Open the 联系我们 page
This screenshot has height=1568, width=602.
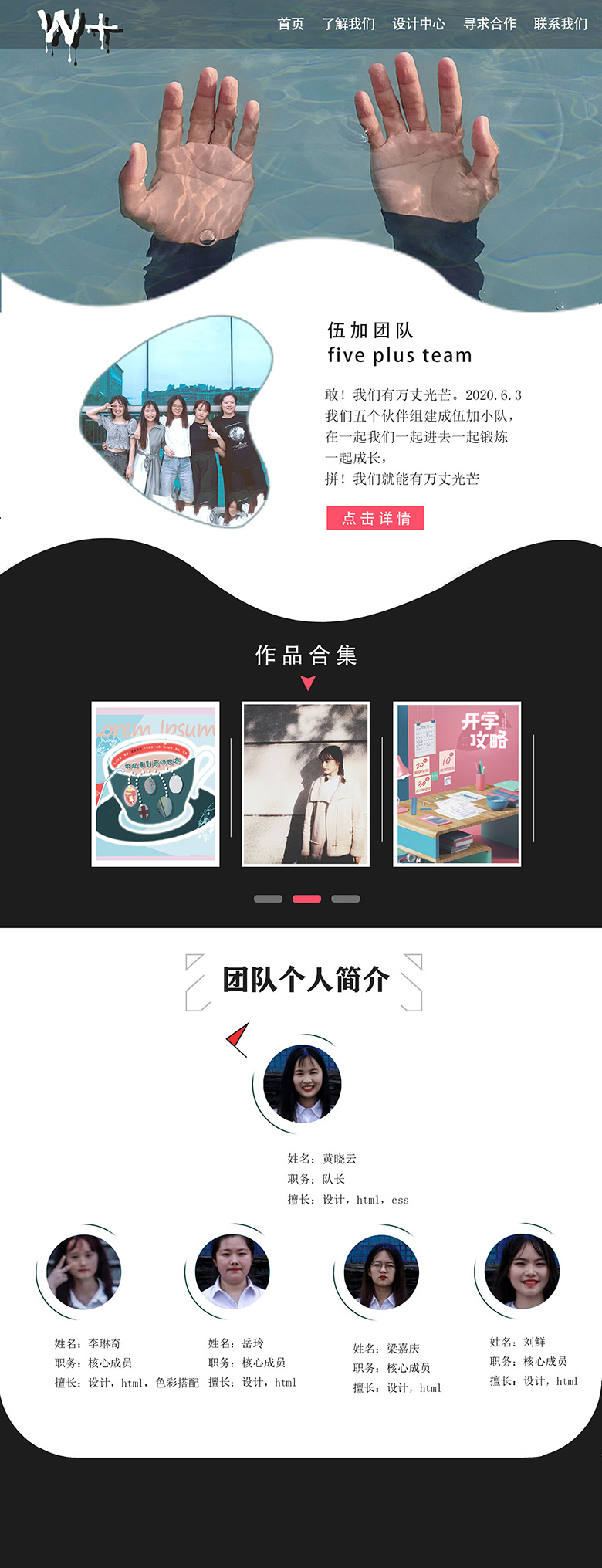pos(560,24)
